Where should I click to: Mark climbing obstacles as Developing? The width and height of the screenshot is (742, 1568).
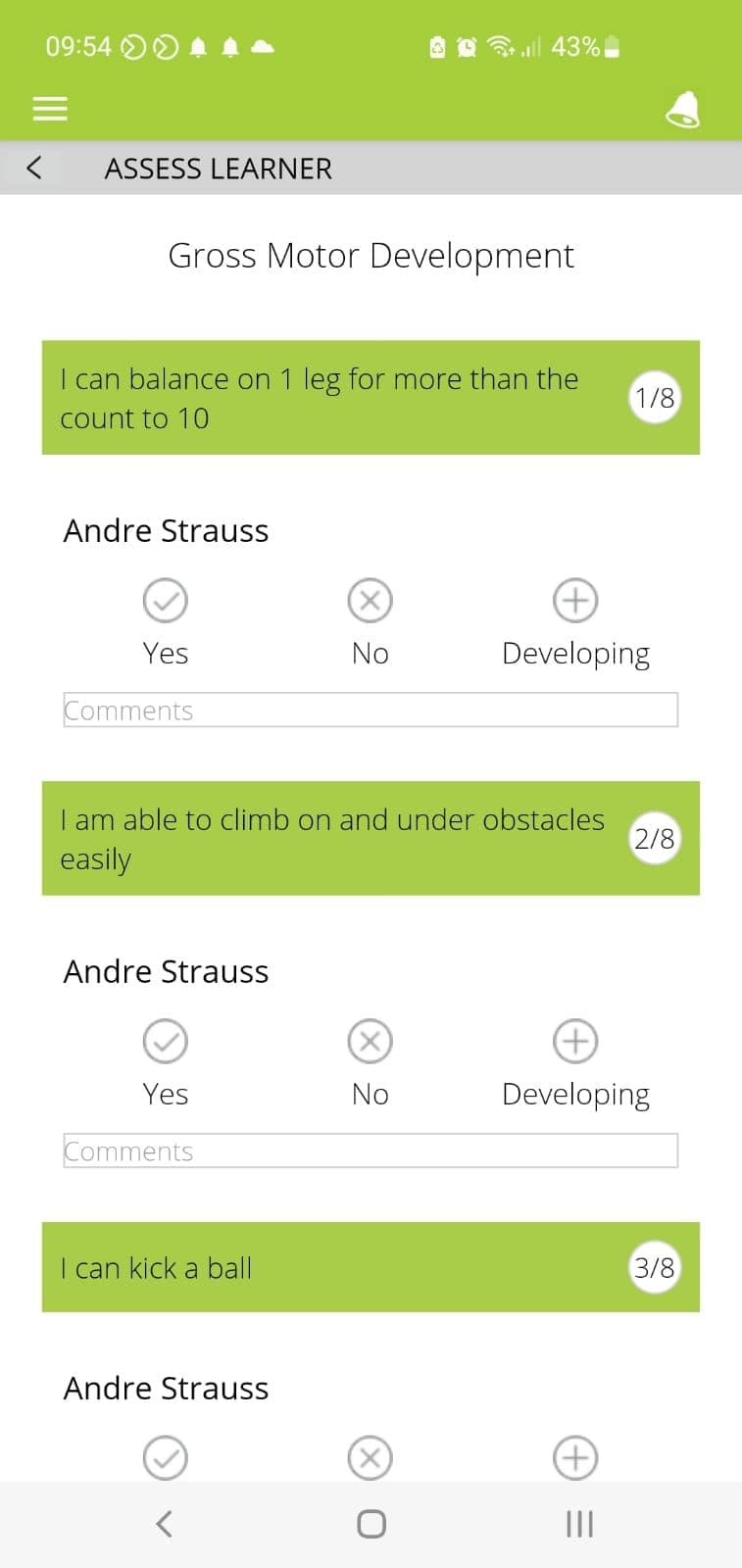(x=575, y=1042)
